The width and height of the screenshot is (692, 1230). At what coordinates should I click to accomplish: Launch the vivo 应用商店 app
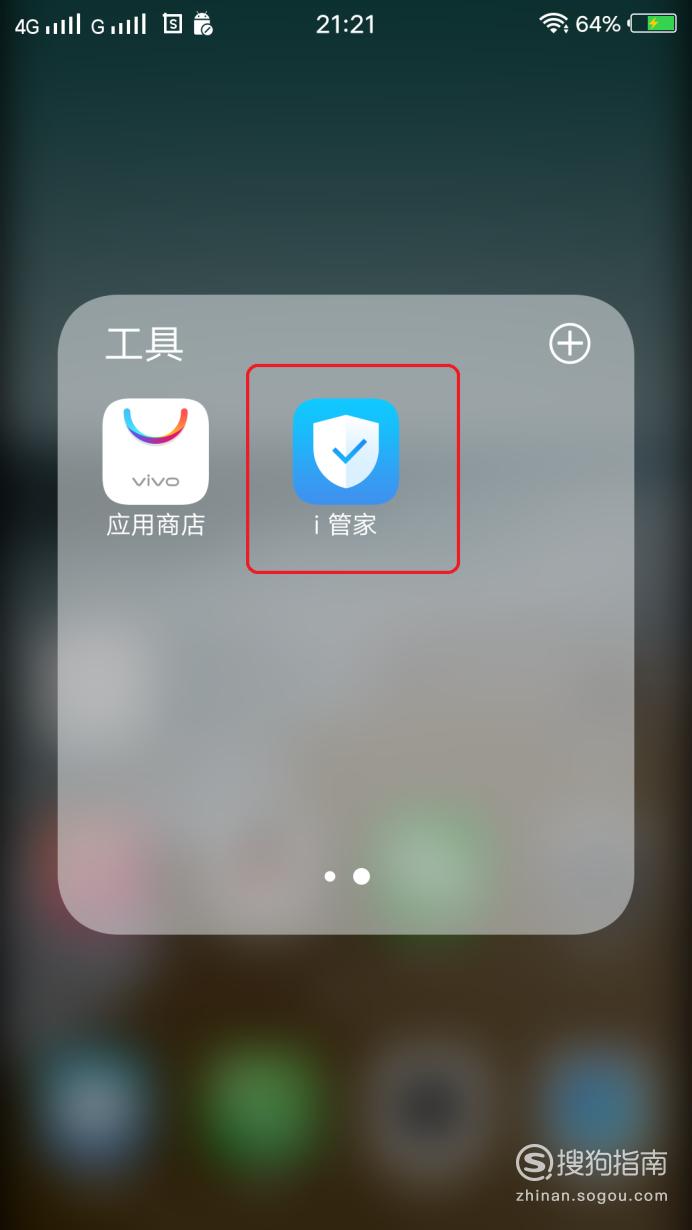[x=156, y=451]
